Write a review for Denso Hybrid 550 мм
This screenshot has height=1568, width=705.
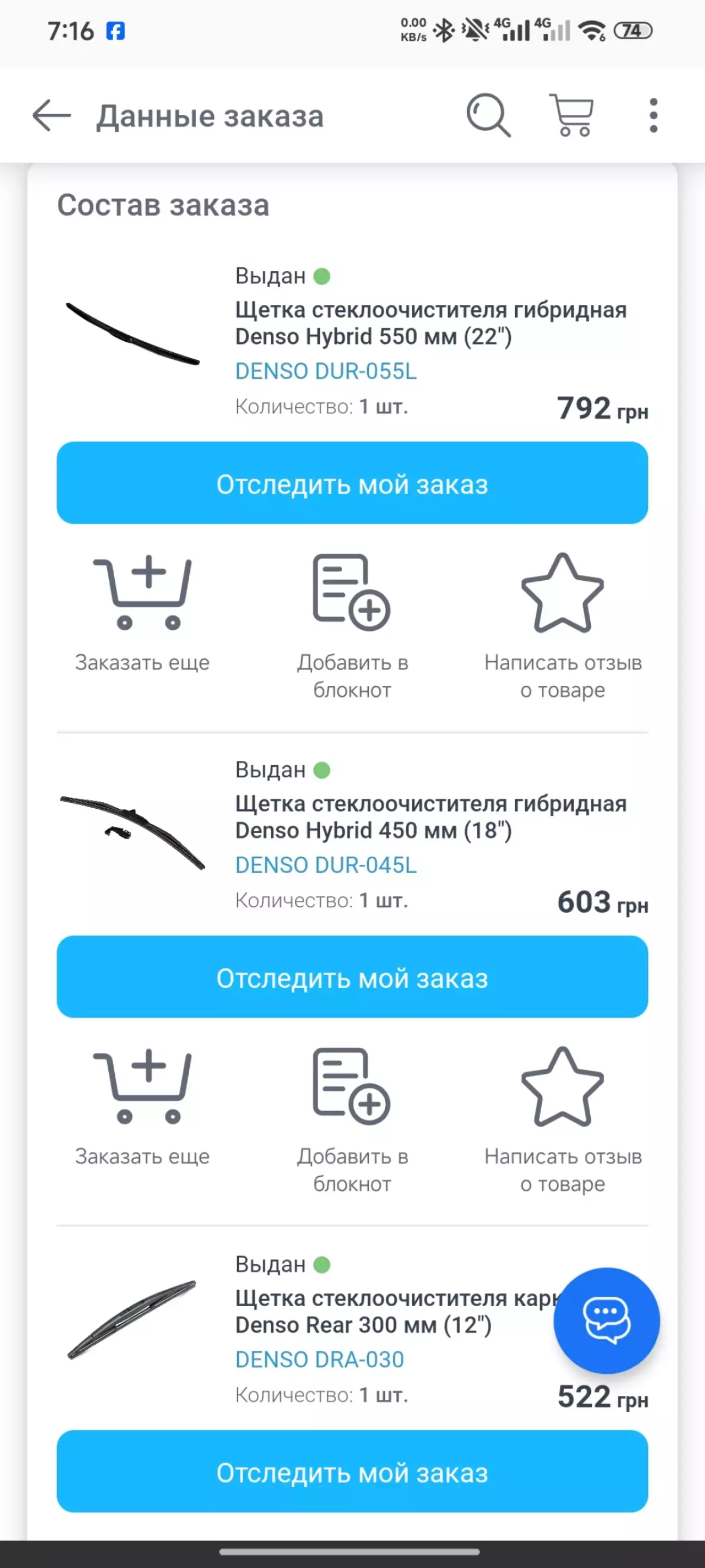click(562, 626)
